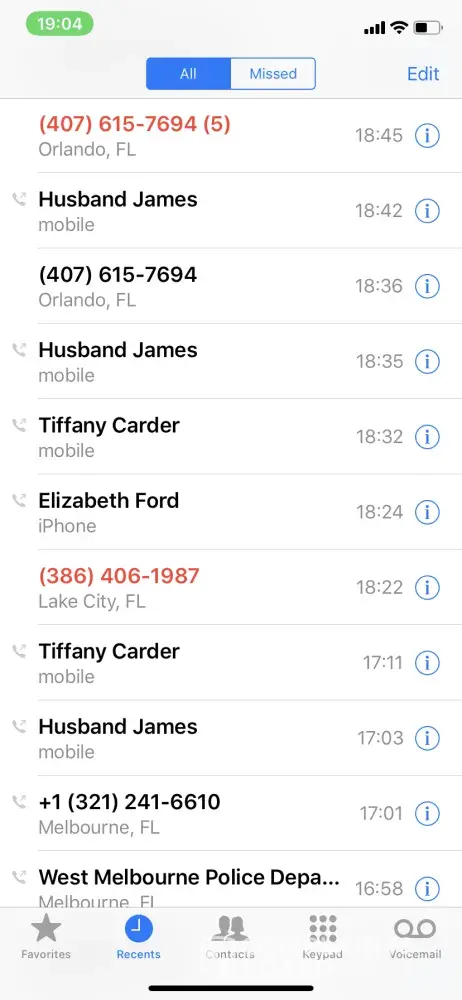Open info for Tiffany Carder's 17:11 call
The image size is (462, 1000).
[428, 663]
